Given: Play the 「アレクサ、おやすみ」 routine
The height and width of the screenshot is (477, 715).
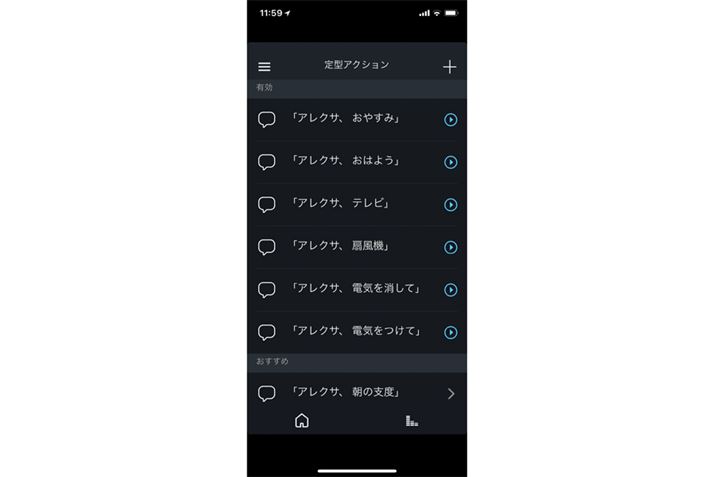Looking at the screenshot, I should (450, 120).
